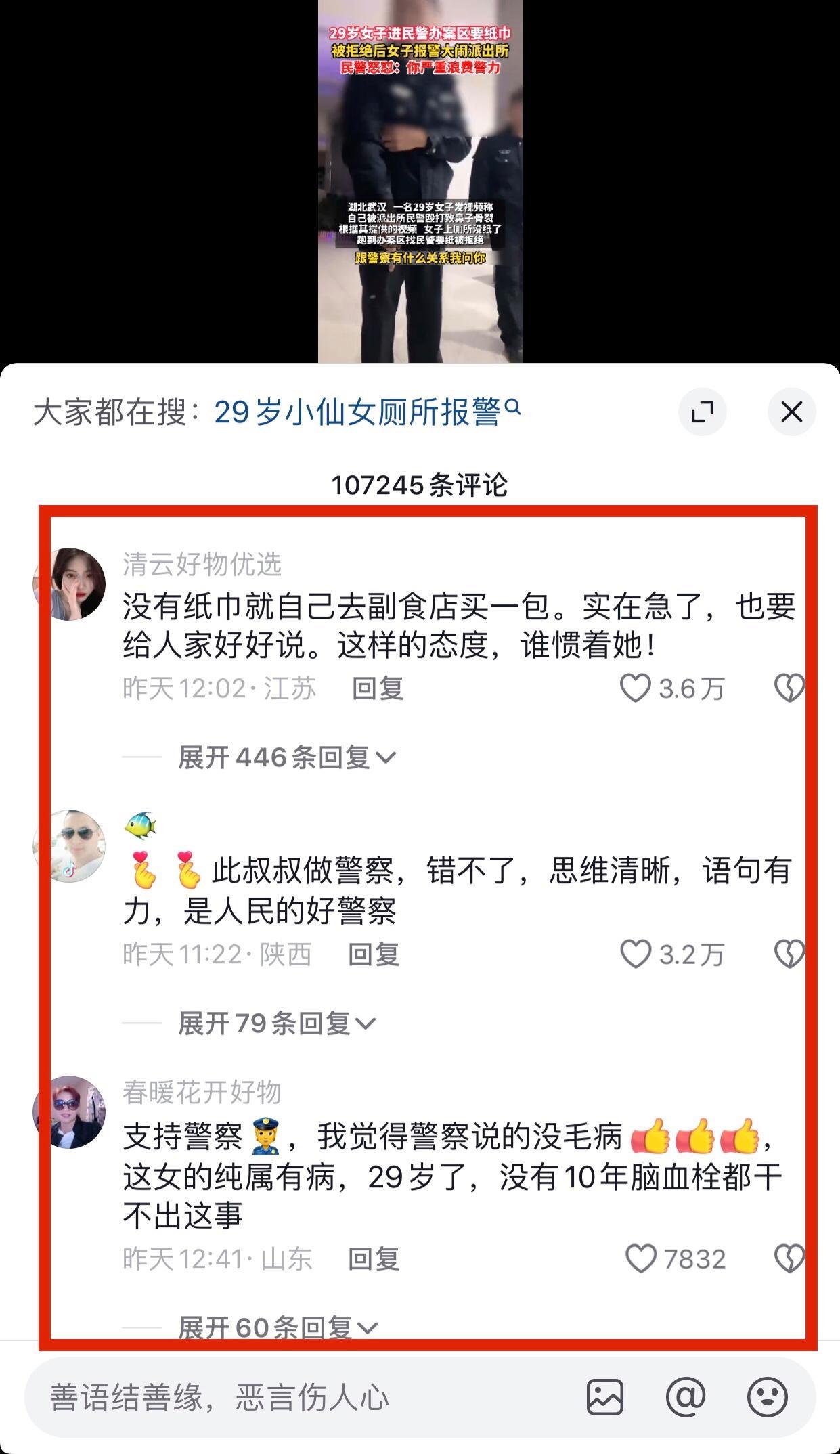The image size is (840, 1454).
Task: Open the emoji picker
Action: point(767,1397)
